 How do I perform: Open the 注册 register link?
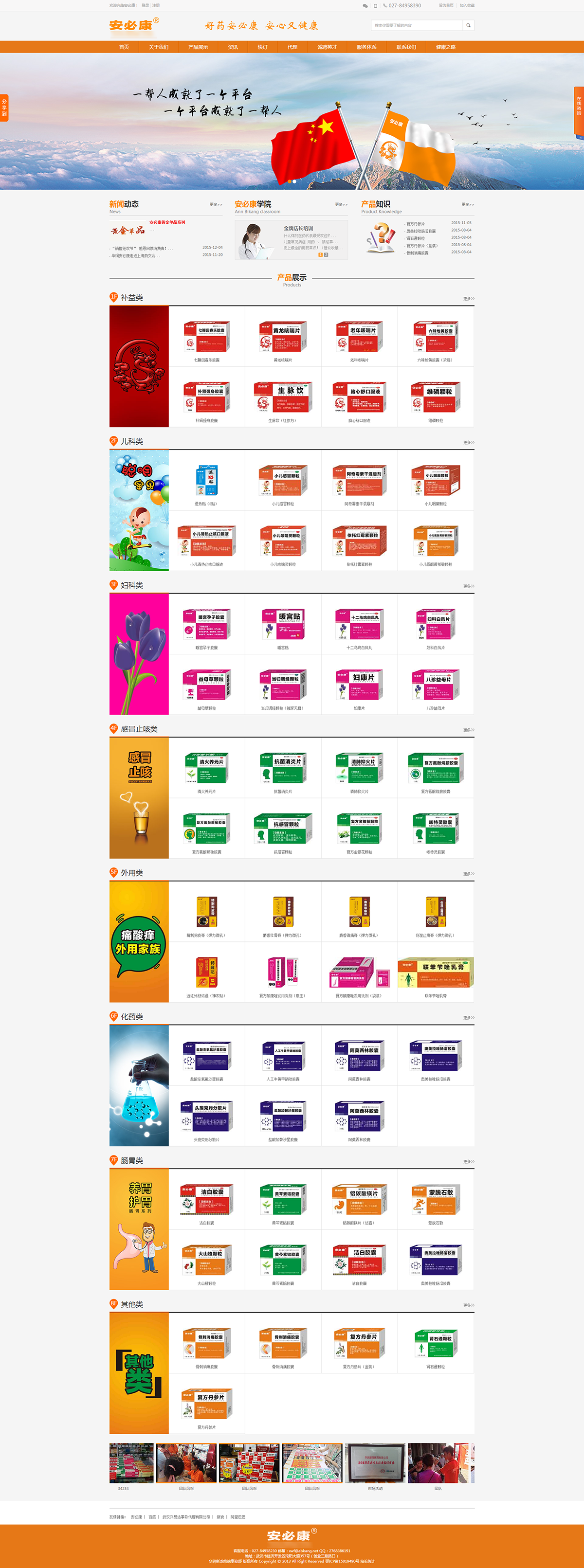pos(156,5)
